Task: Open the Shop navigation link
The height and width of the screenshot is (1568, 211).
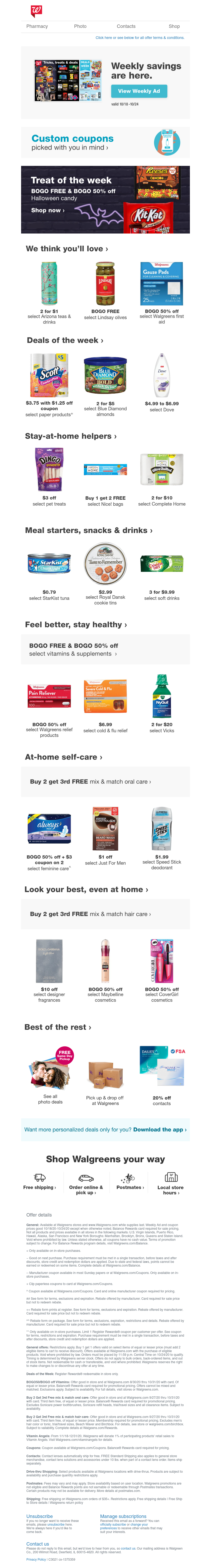Action: coord(174,26)
